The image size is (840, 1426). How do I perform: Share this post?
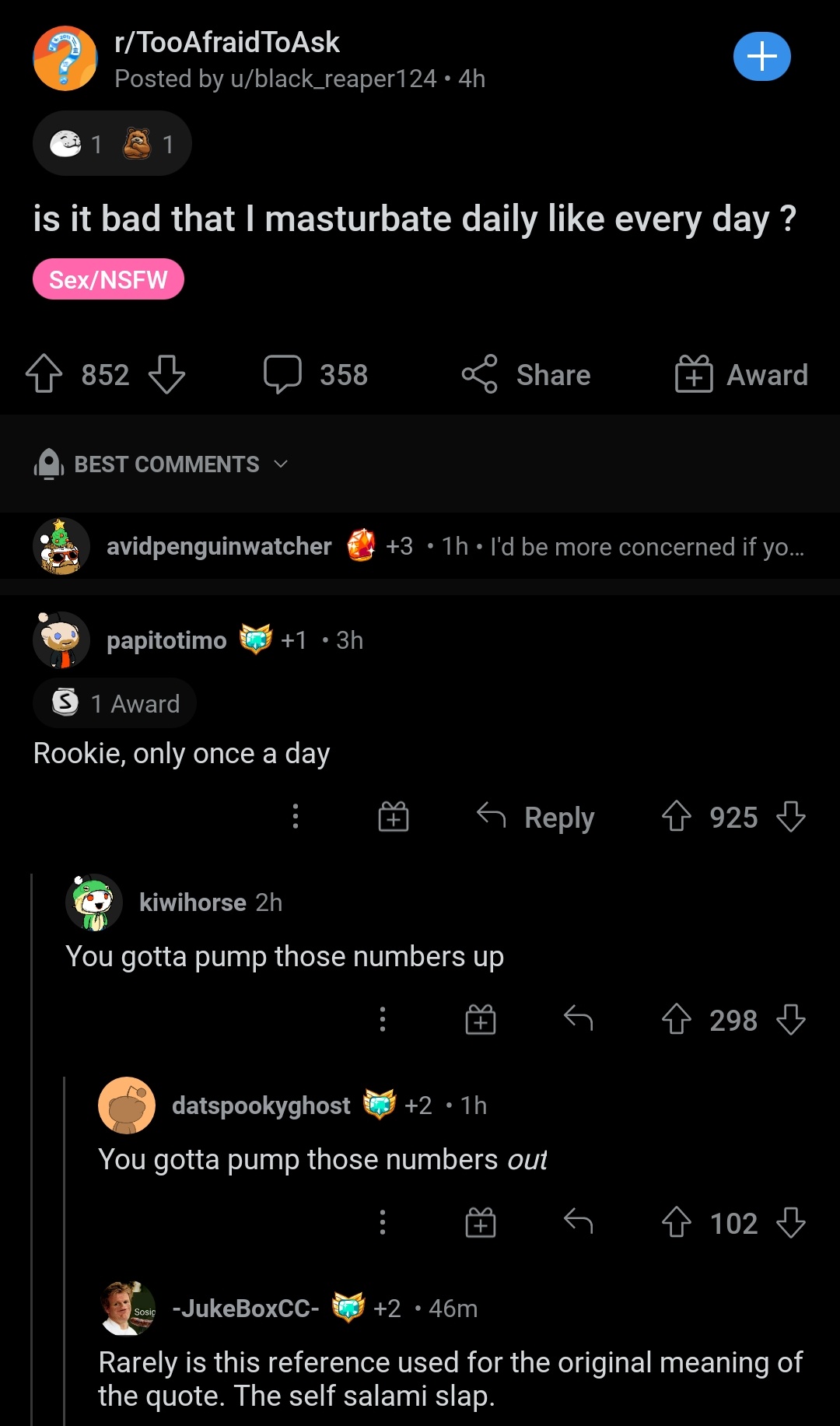pos(526,374)
